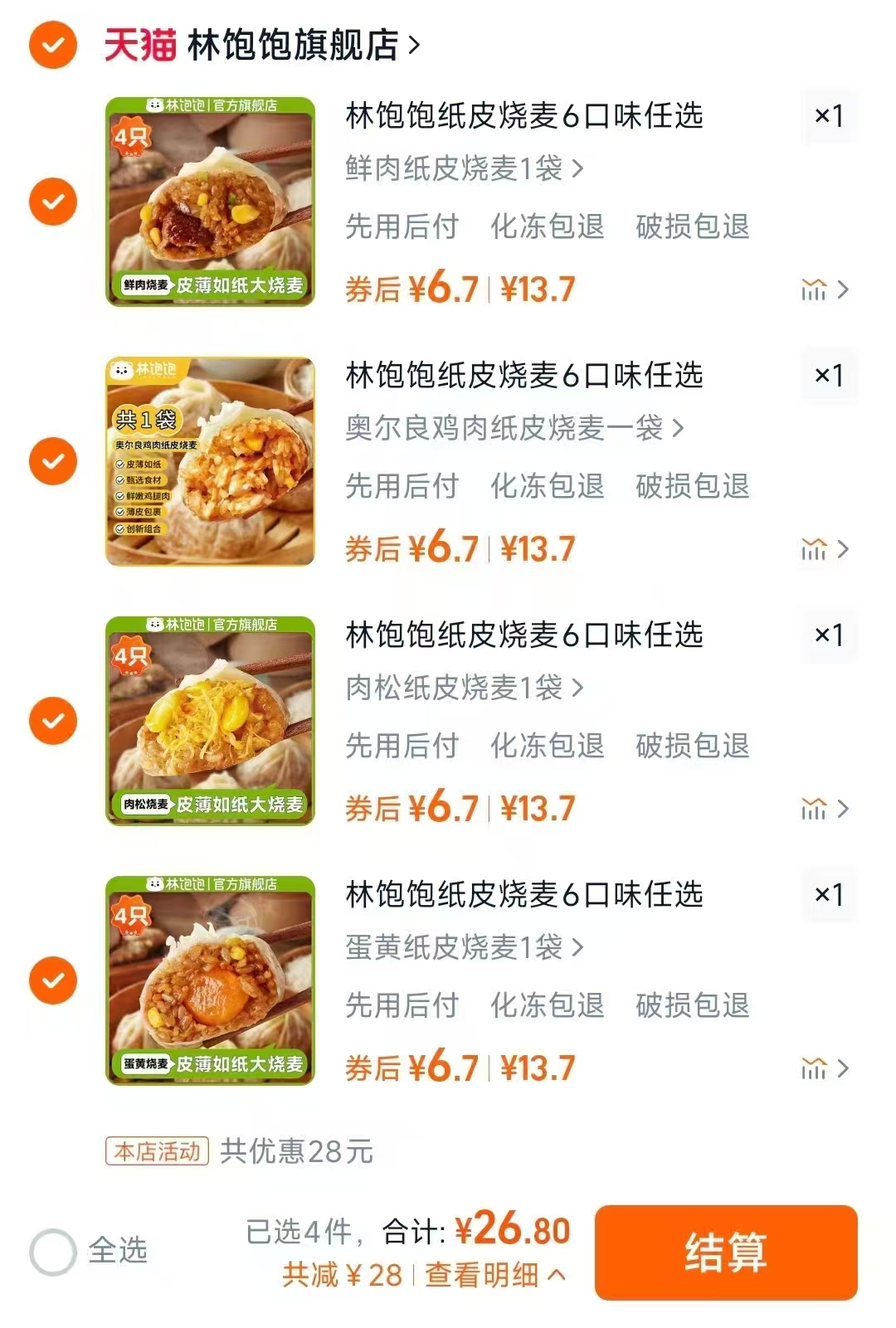Uncheck the 蛋黄纸皮烧麦 selection circle
This screenshot has width=896, height=1328.
coord(54,978)
